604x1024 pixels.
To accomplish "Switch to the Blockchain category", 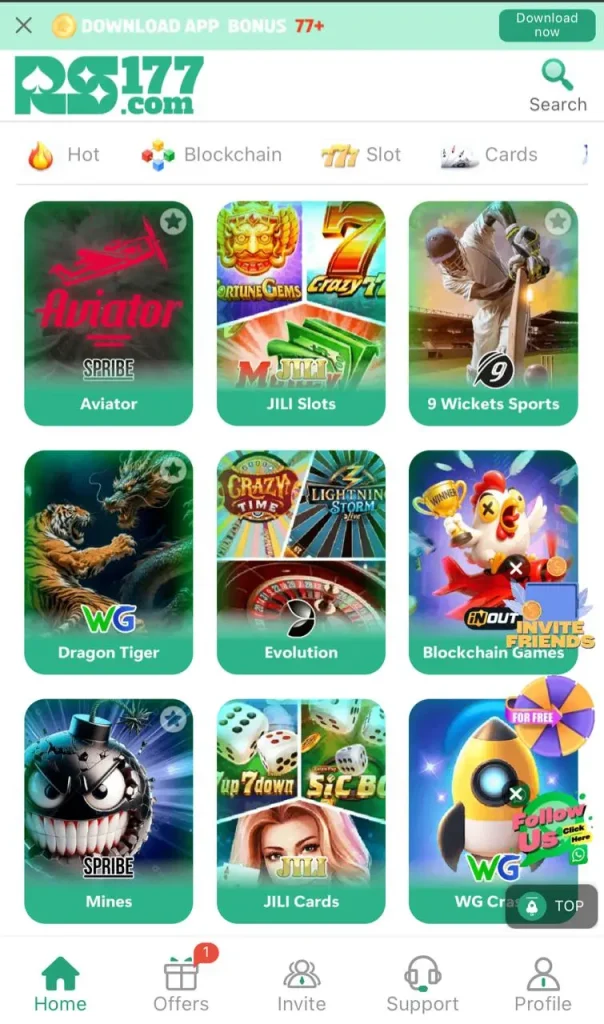I will (212, 155).
